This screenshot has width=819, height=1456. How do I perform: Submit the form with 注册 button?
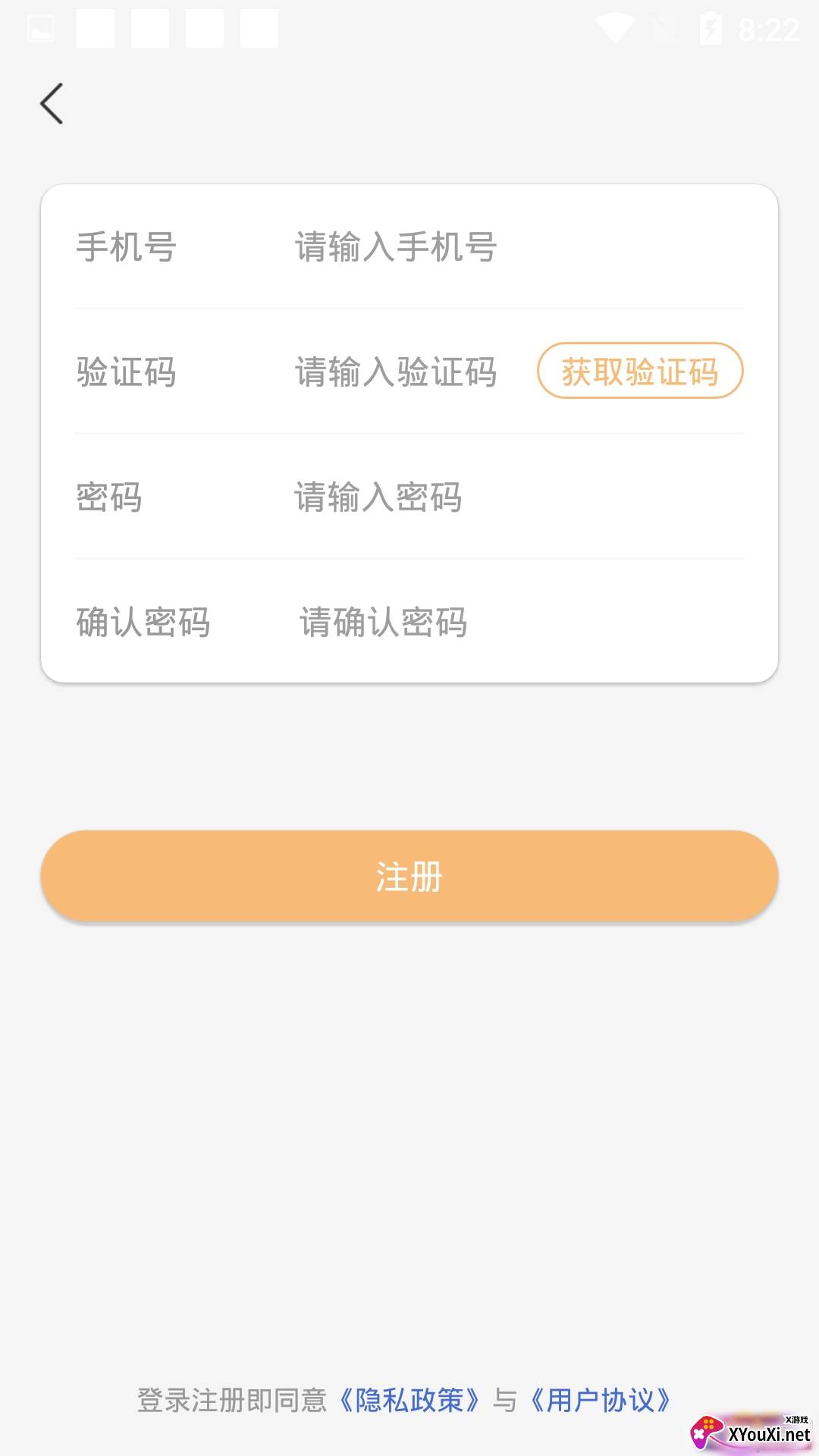[x=409, y=877]
